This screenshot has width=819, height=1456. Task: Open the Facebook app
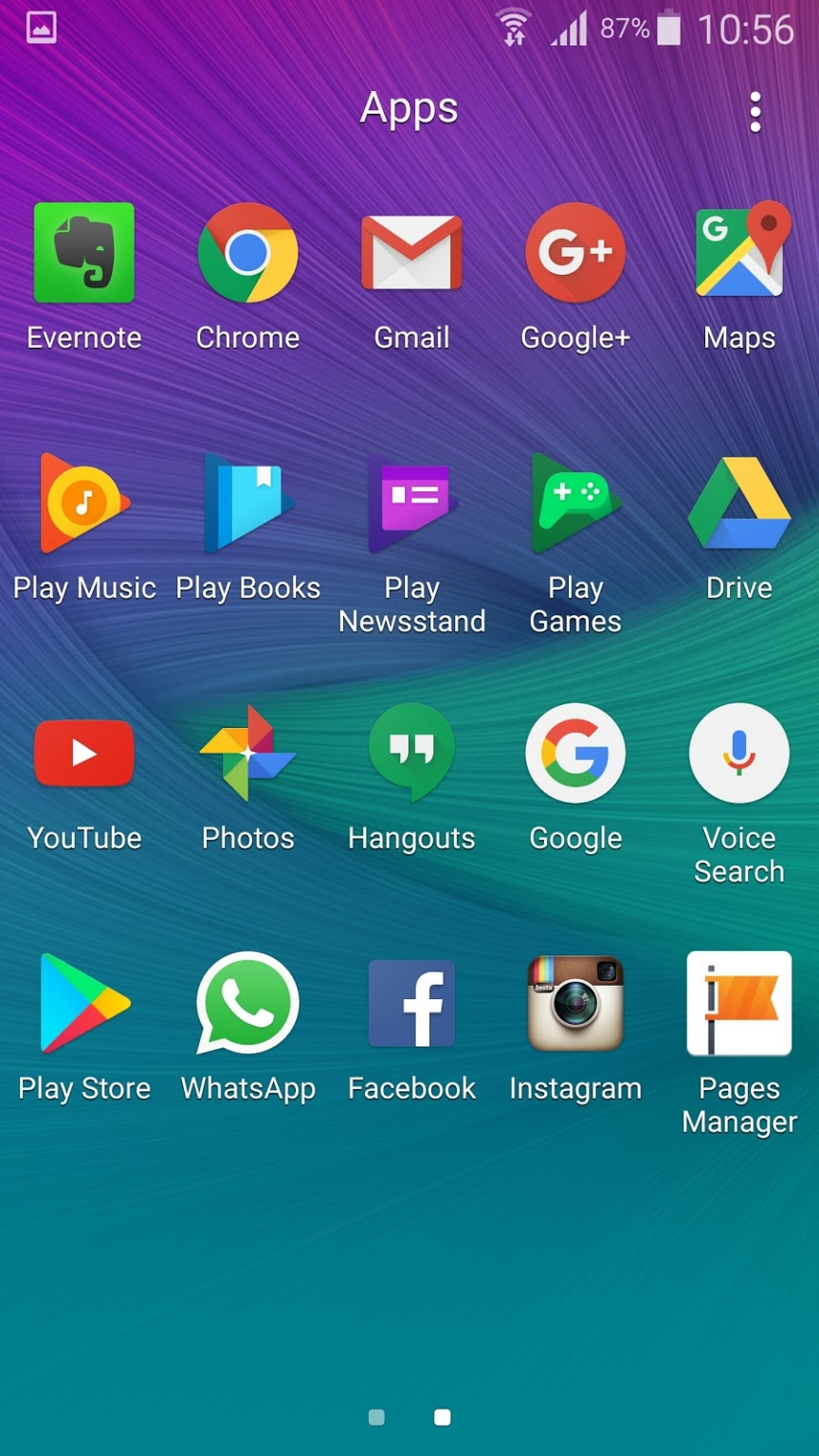411,1004
